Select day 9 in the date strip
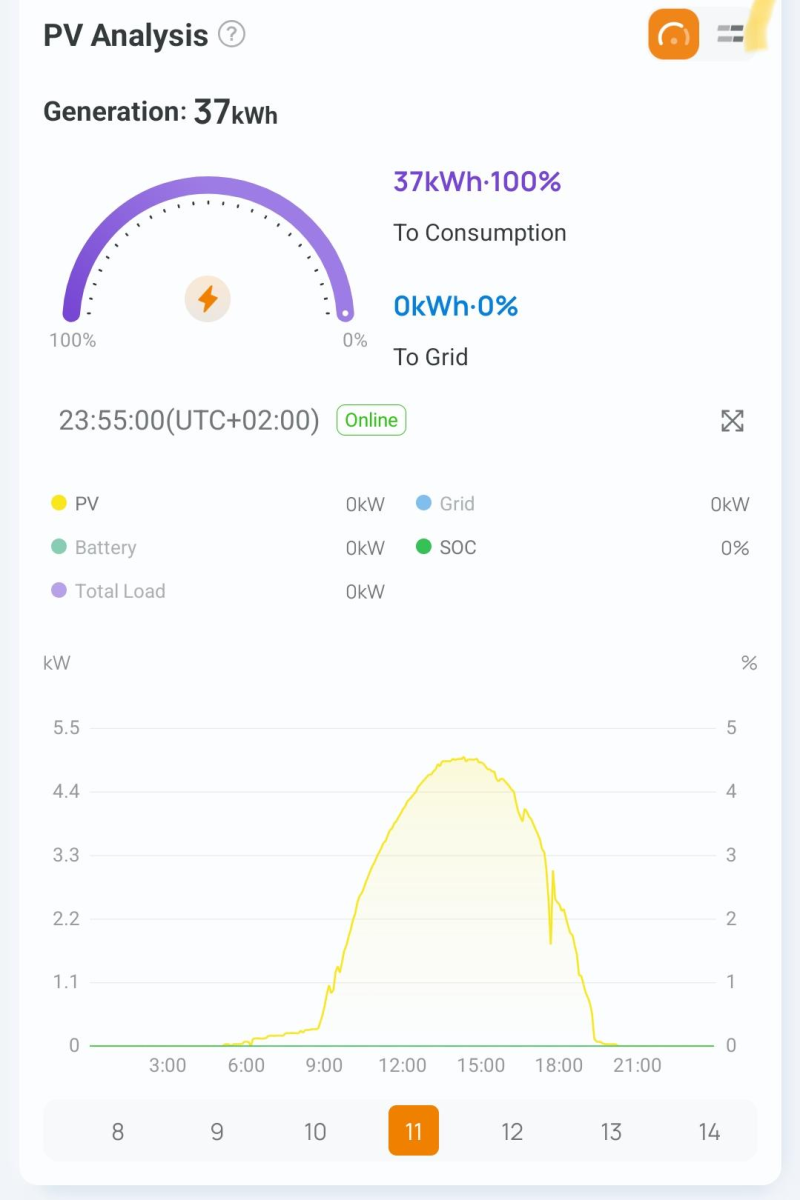This screenshot has width=800, height=1200. tap(217, 1131)
